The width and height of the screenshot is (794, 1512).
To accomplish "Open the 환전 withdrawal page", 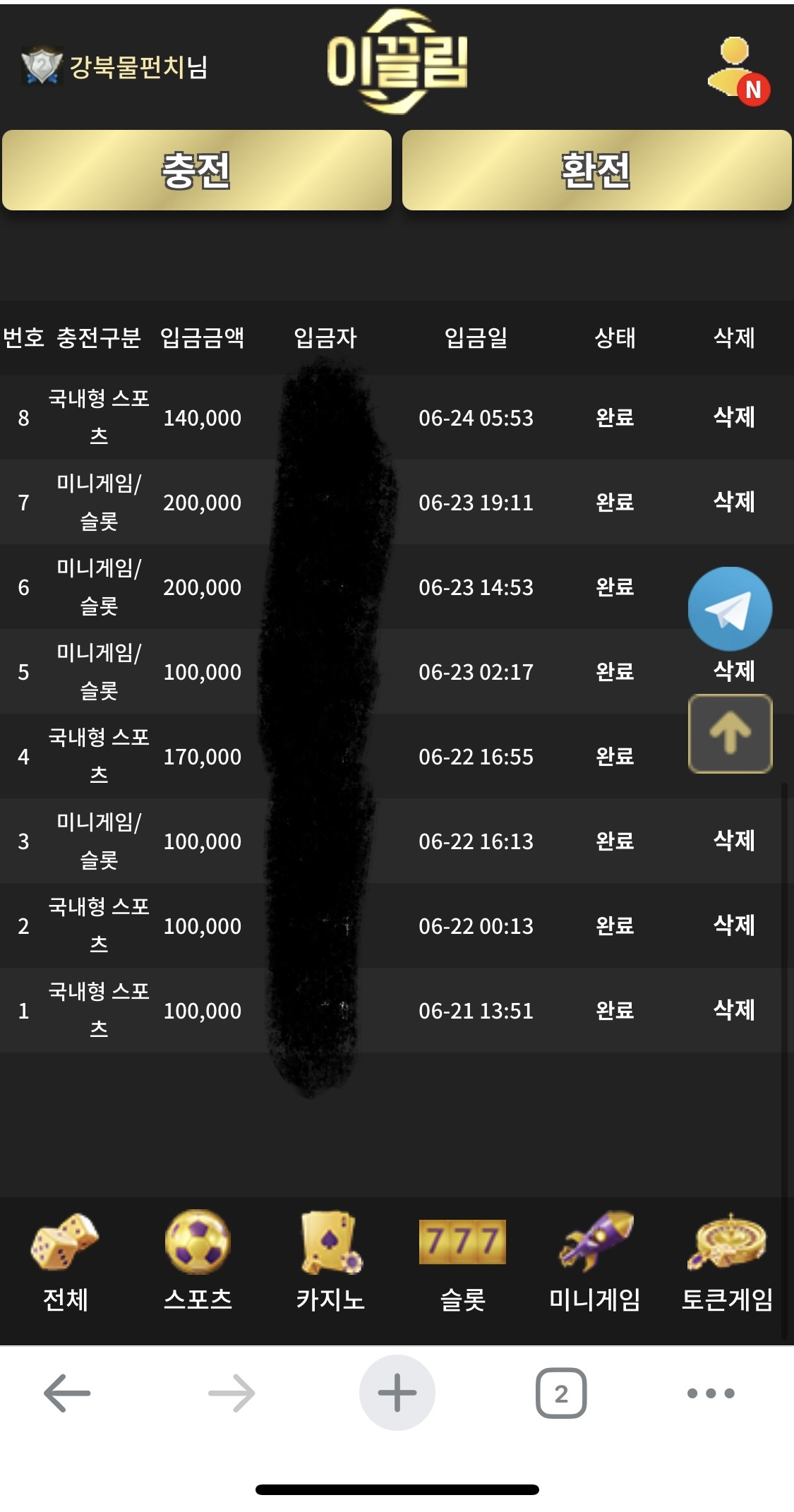I will tap(596, 170).
